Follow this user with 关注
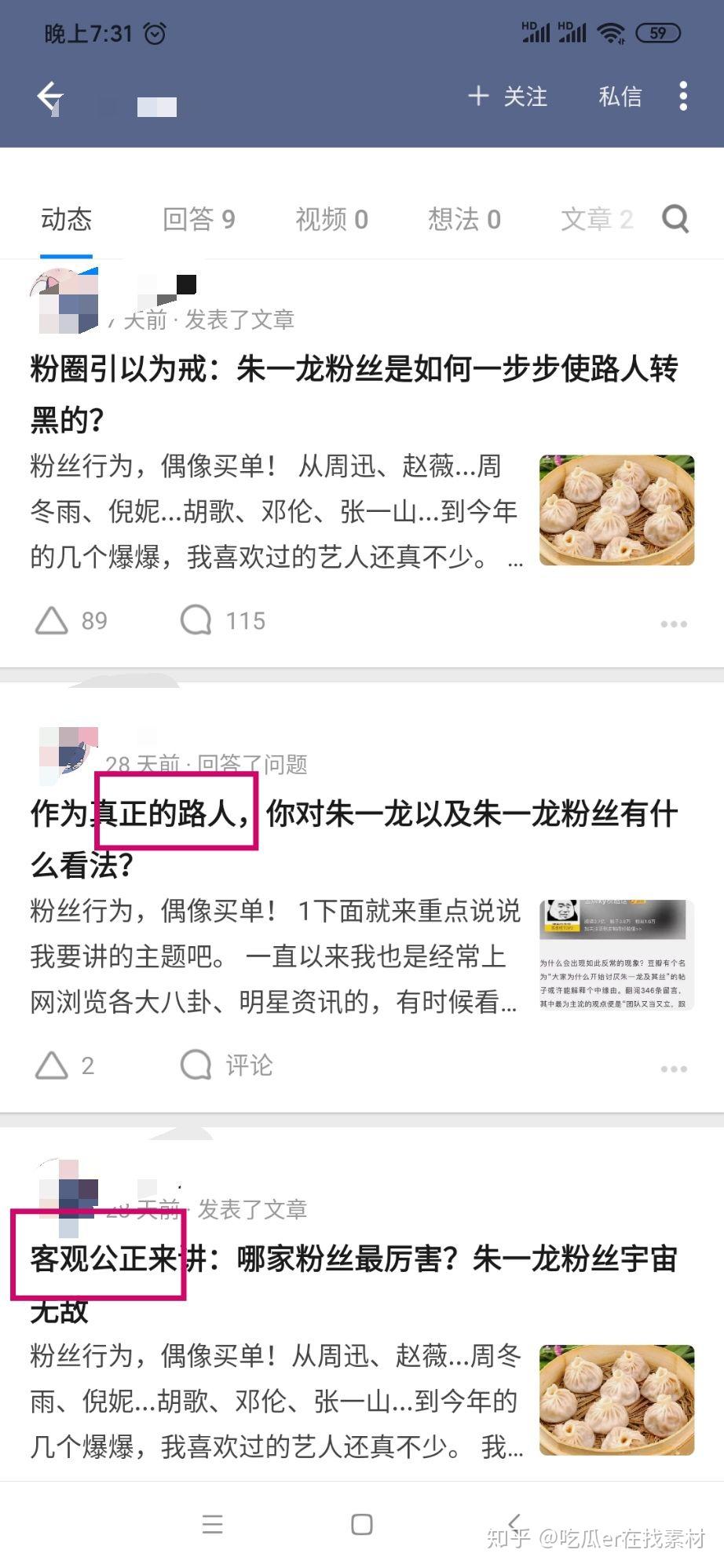 click(x=508, y=97)
